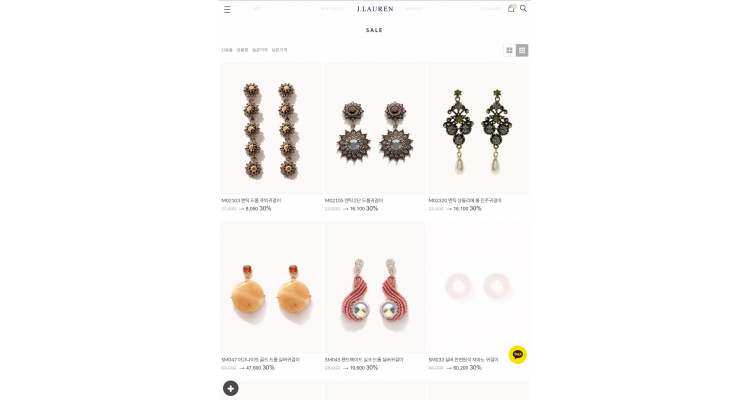Sort by 신상품
Viewport: 750px width, 400px height.
227,50
